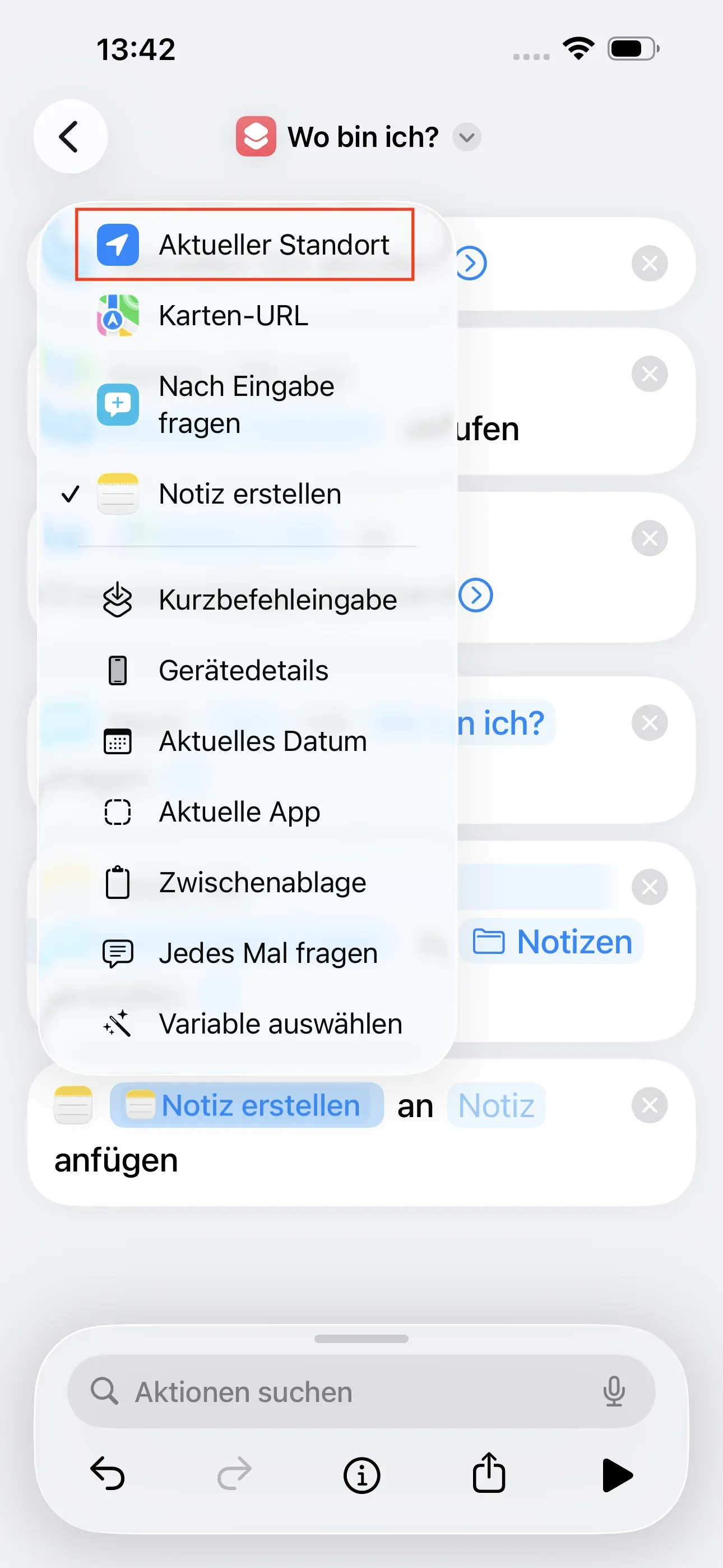Click the Karten-URL maps icon
Screen dimensions: 723x1568
click(117, 315)
